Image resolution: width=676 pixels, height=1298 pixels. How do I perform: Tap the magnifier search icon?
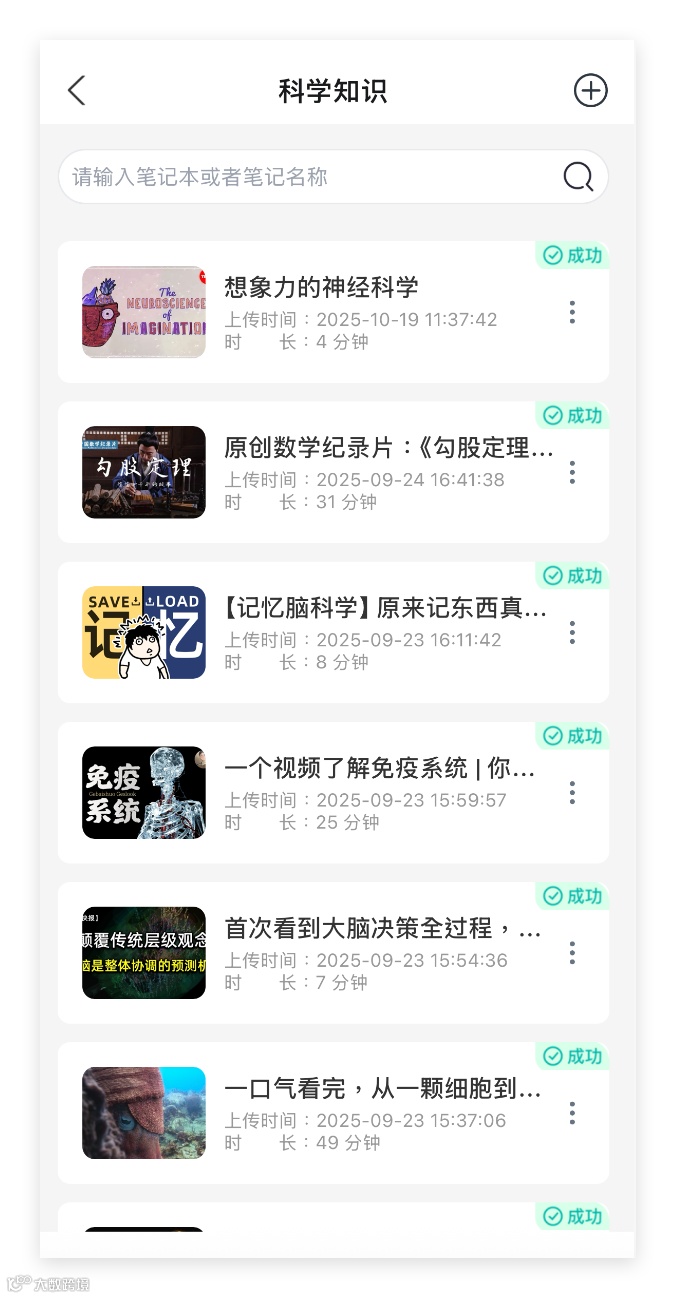[x=578, y=177]
